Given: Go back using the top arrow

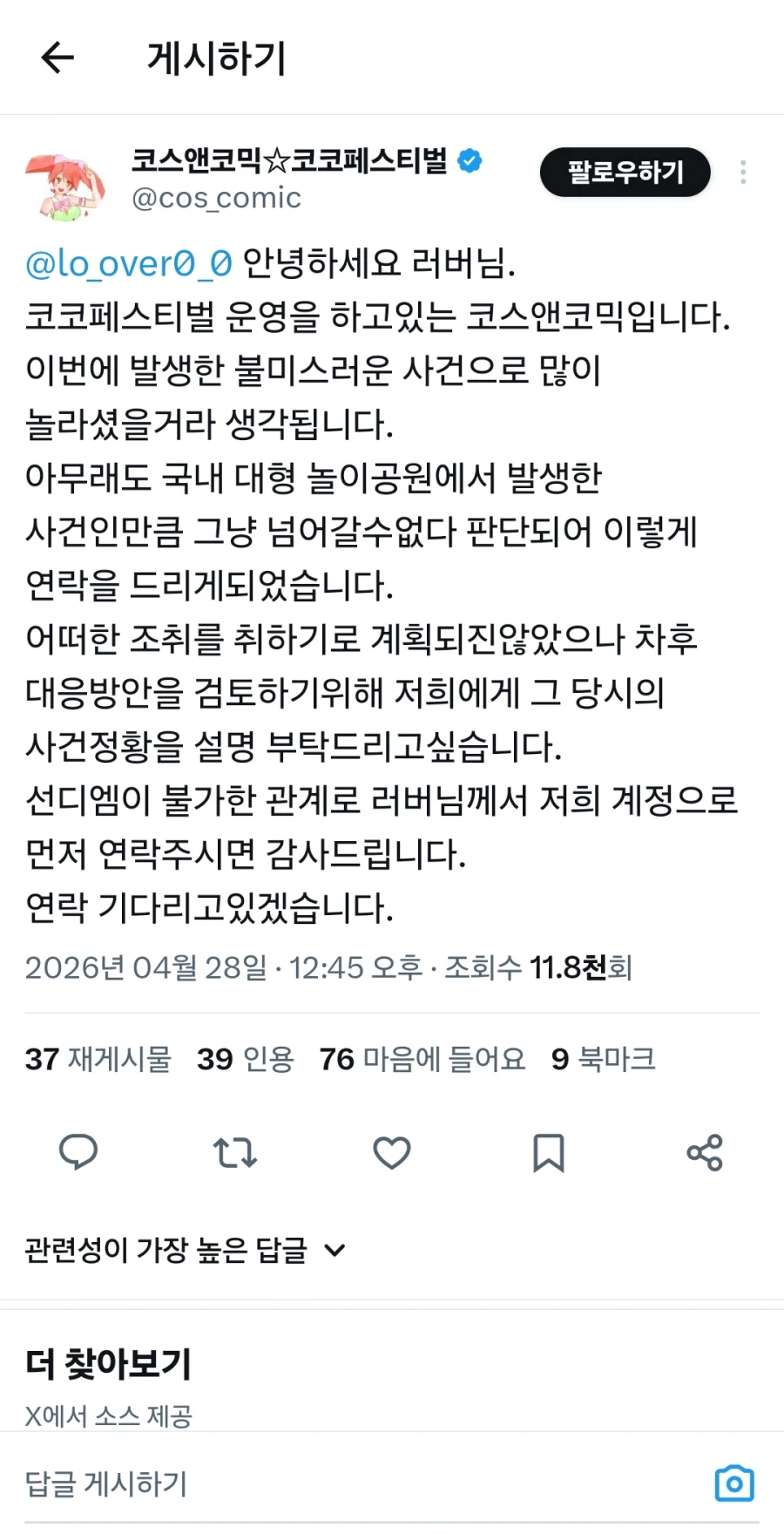Looking at the screenshot, I should coord(57,58).
